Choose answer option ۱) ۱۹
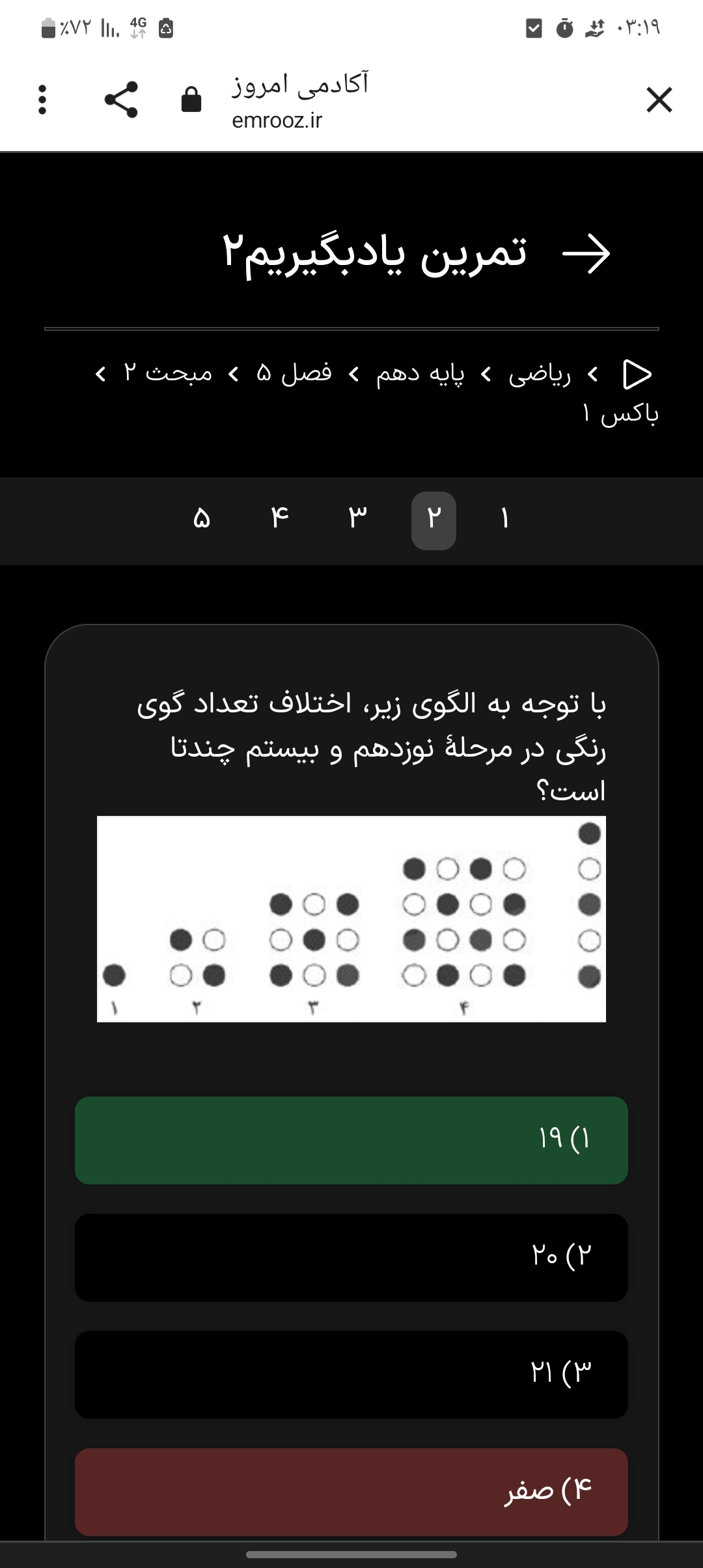 pos(351,1140)
